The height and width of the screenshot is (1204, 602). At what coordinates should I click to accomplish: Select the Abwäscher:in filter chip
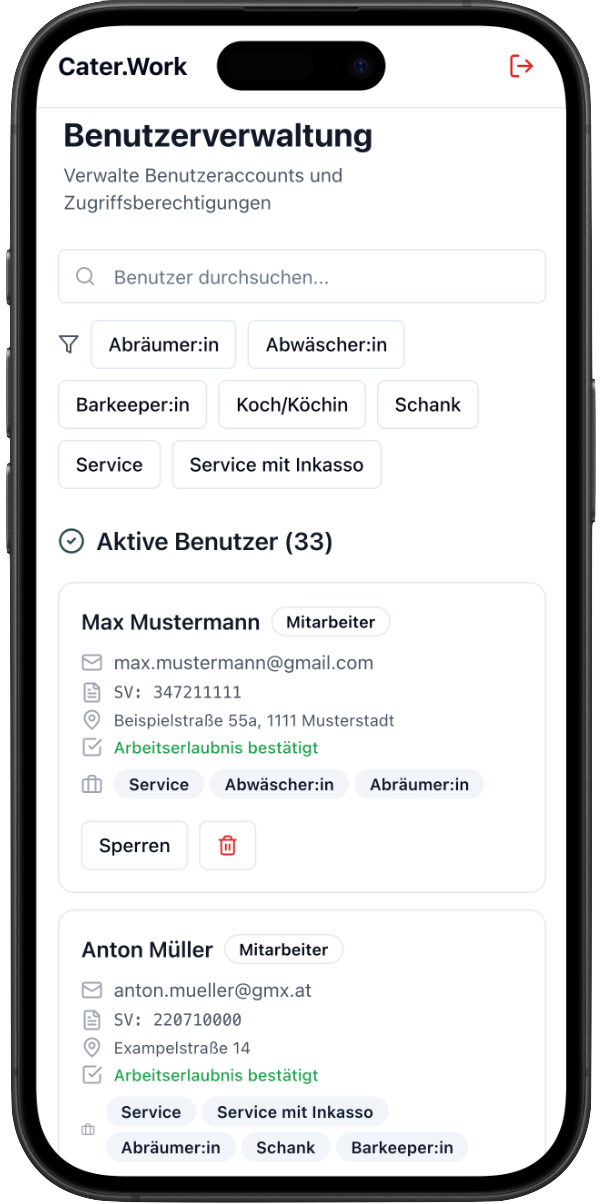[x=326, y=345]
